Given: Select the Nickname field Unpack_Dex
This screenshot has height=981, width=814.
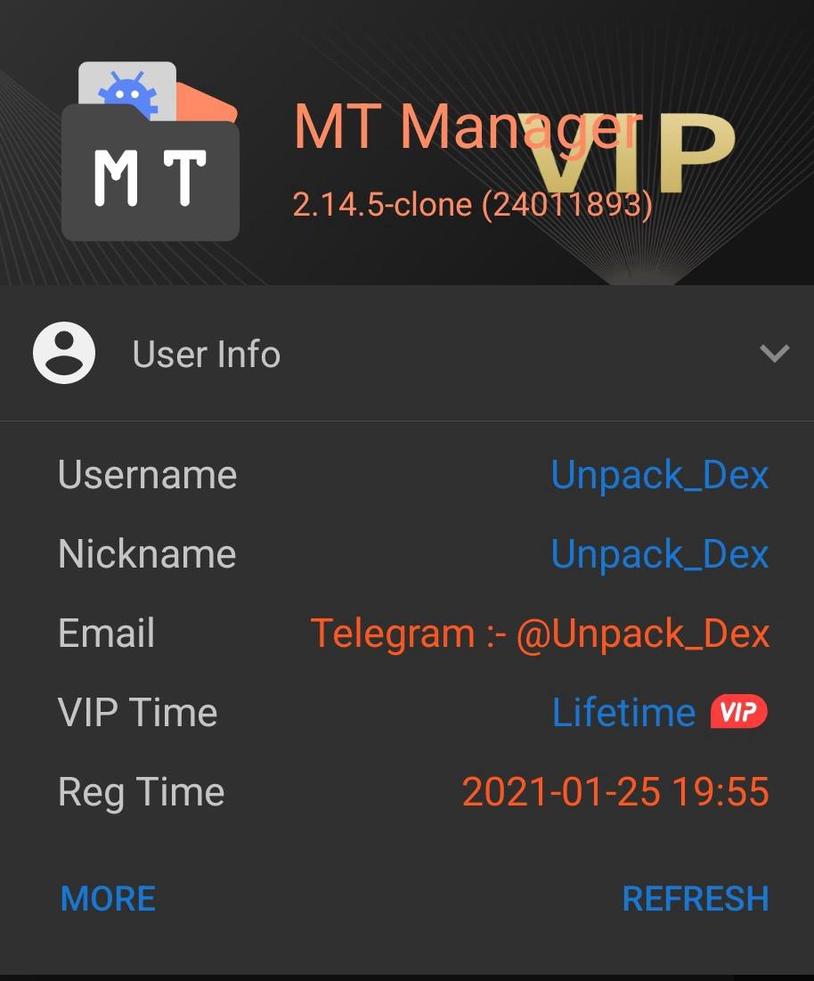Looking at the screenshot, I should (x=659, y=553).
